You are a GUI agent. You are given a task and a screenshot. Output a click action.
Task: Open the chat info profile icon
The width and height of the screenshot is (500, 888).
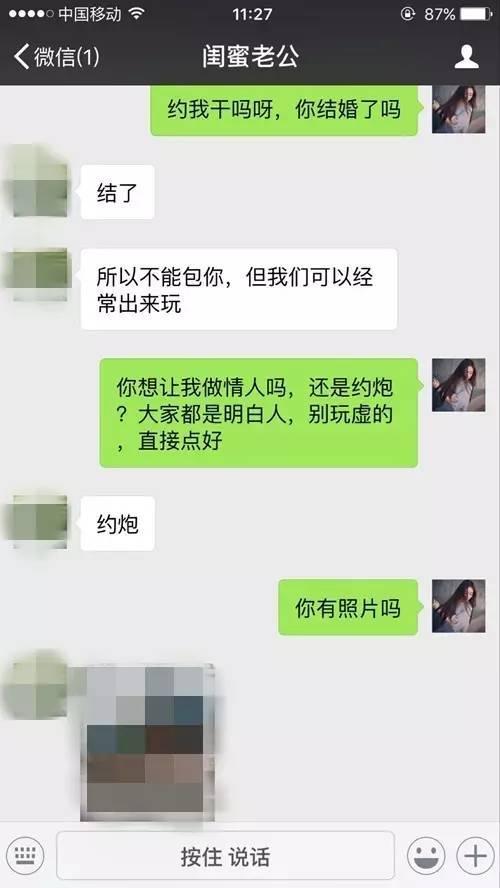(x=467, y=57)
